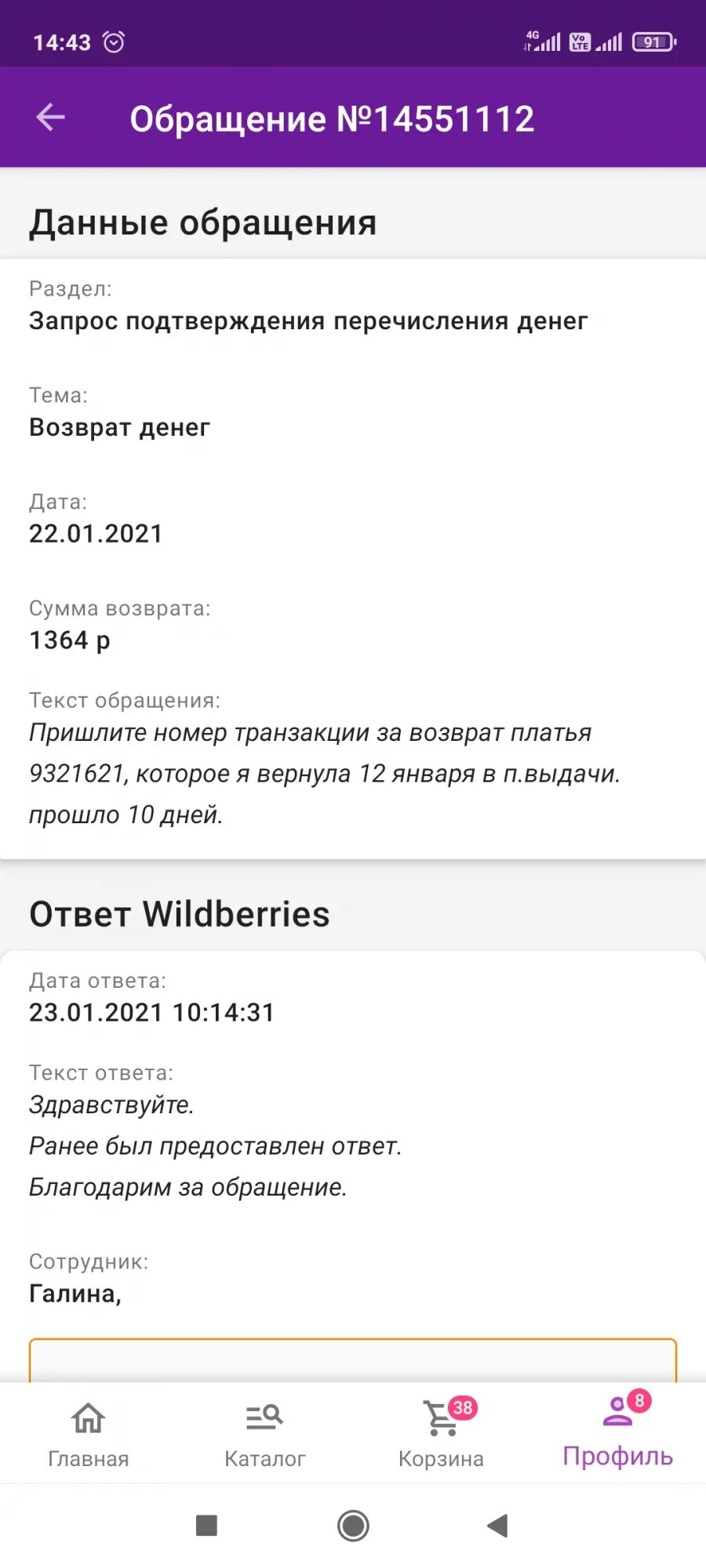Tap the system back triangle button
This screenshot has height=1568, width=706.
497,1526
